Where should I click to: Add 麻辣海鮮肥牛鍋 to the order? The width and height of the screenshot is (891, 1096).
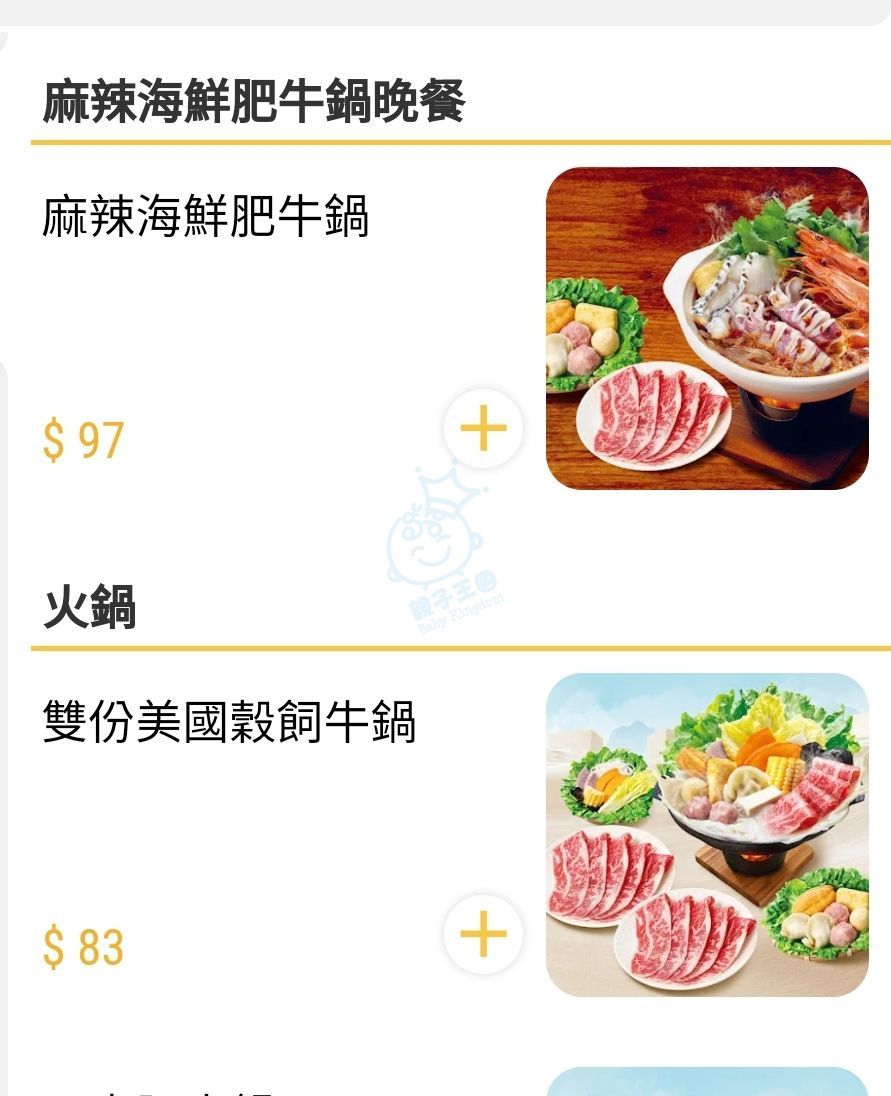(x=483, y=429)
